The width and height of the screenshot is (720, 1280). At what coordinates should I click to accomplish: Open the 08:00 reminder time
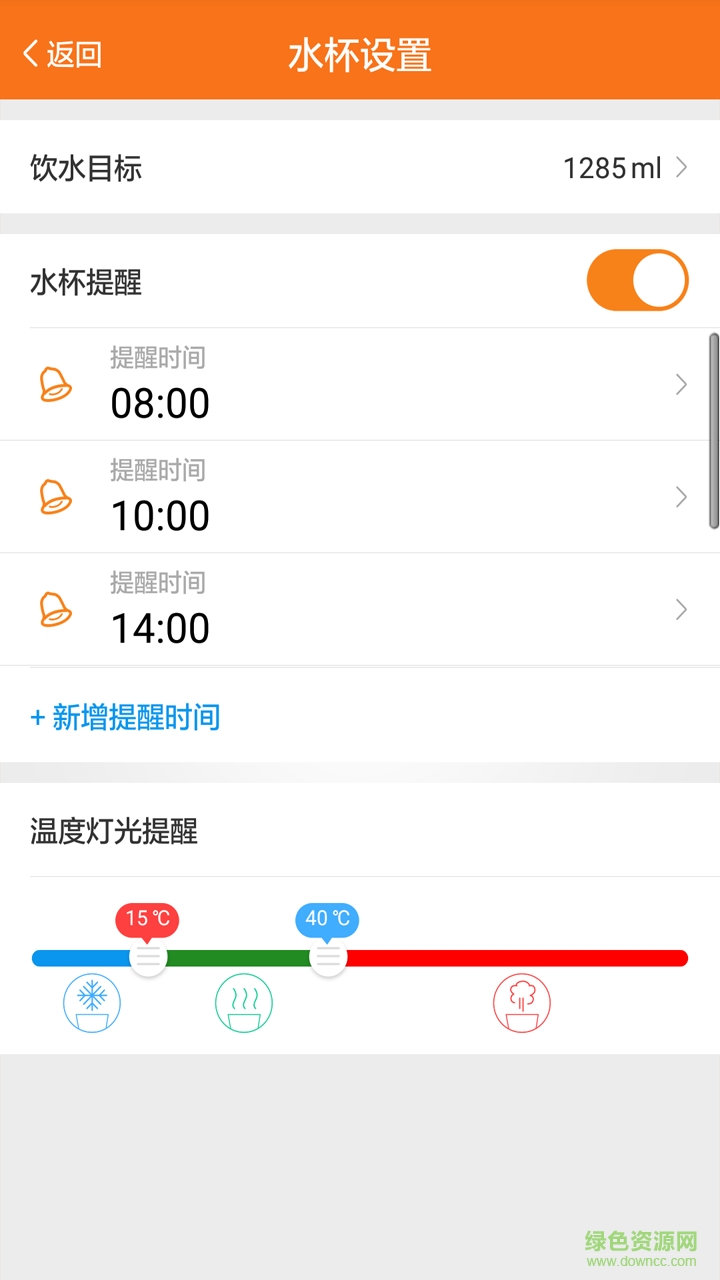(x=360, y=385)
